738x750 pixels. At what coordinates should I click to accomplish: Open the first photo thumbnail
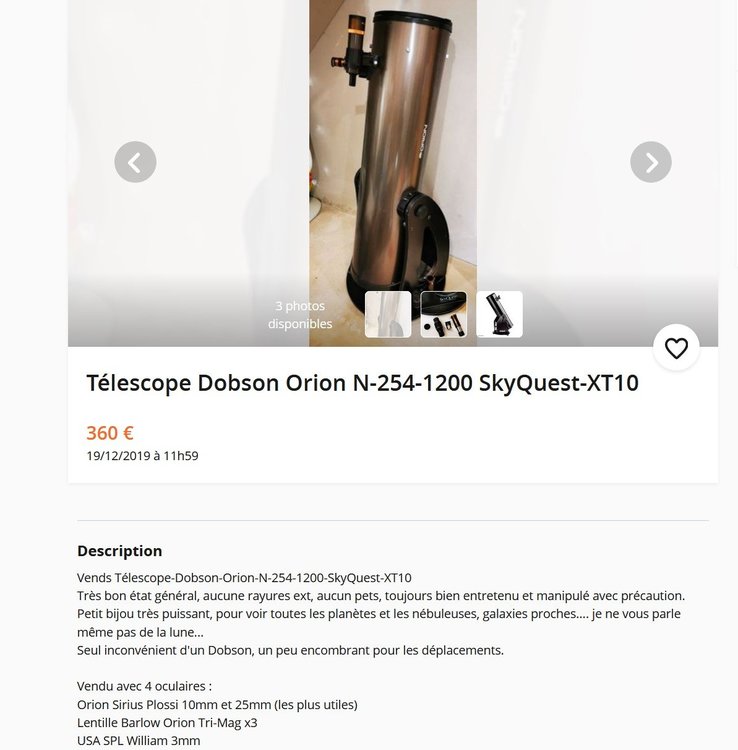(x=388, y=314)
